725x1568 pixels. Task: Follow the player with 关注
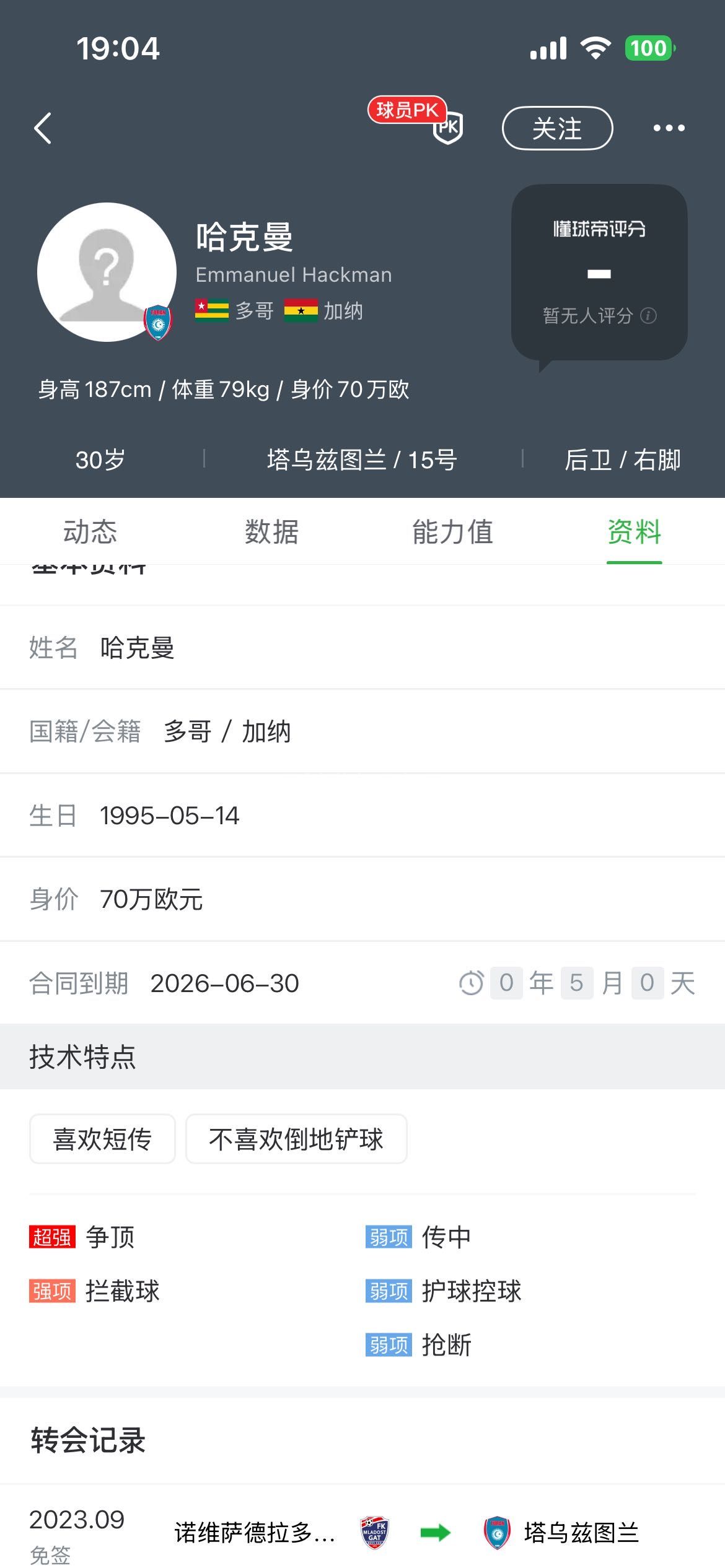coord(556,128)
